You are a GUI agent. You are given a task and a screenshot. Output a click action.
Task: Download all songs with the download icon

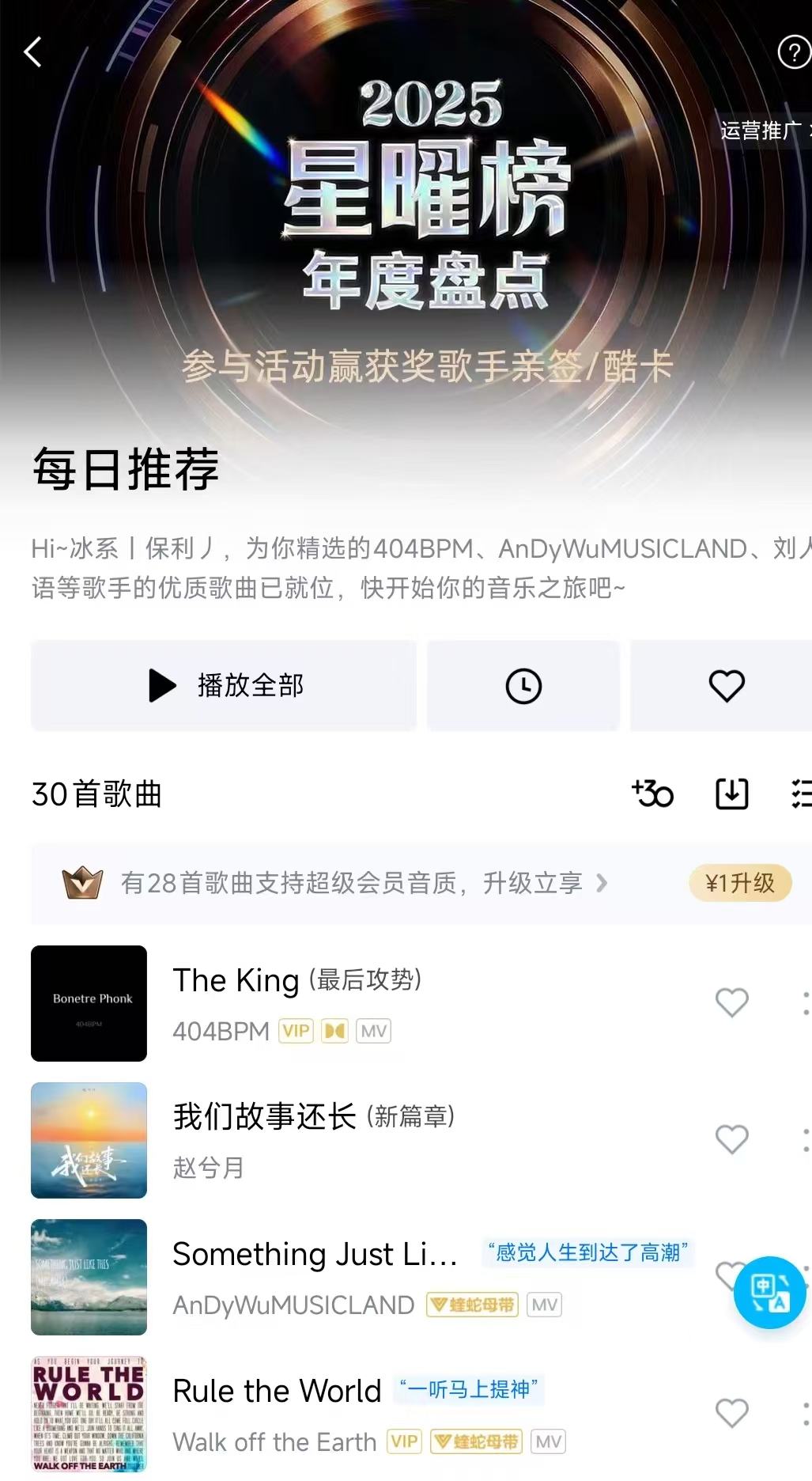tap(731, 794)
